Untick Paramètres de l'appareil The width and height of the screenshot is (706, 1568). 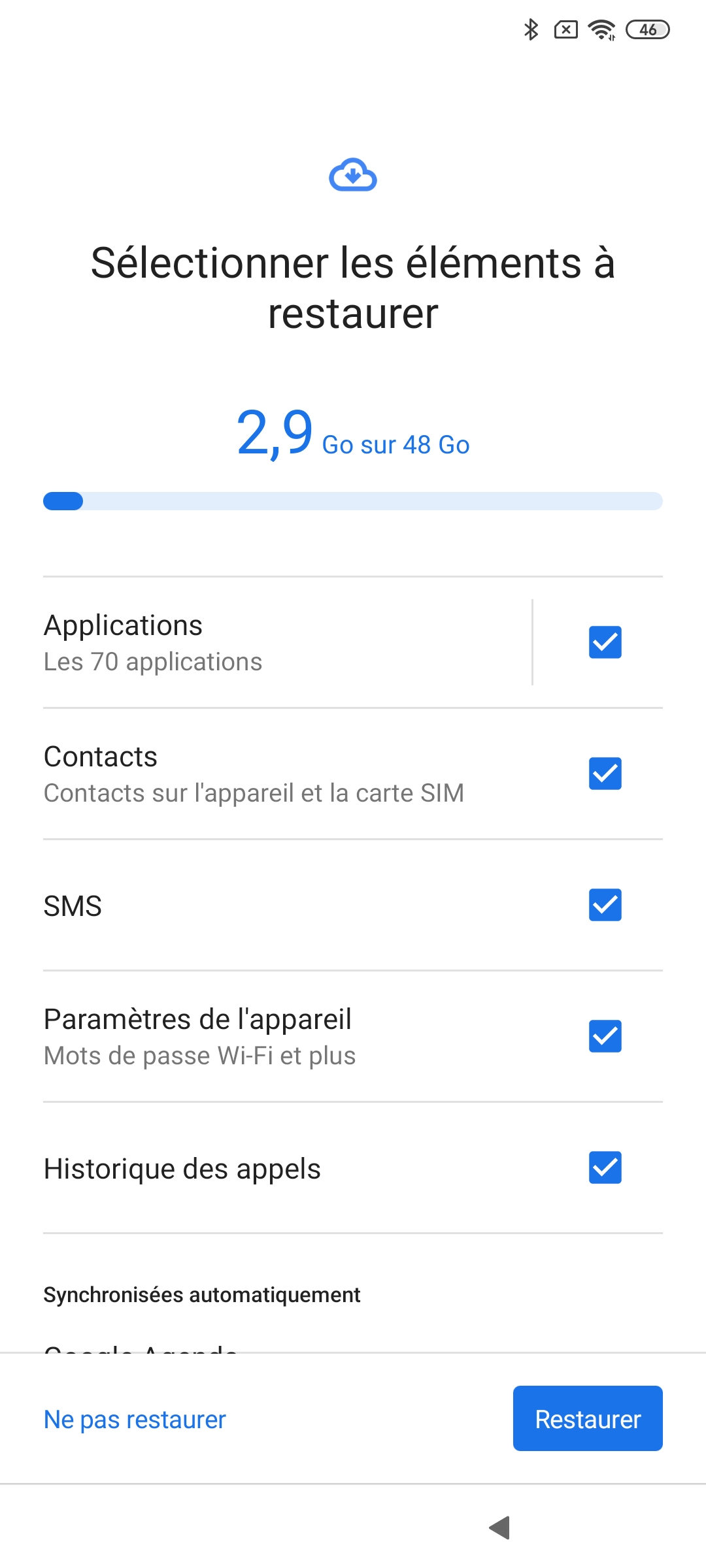605,1037
